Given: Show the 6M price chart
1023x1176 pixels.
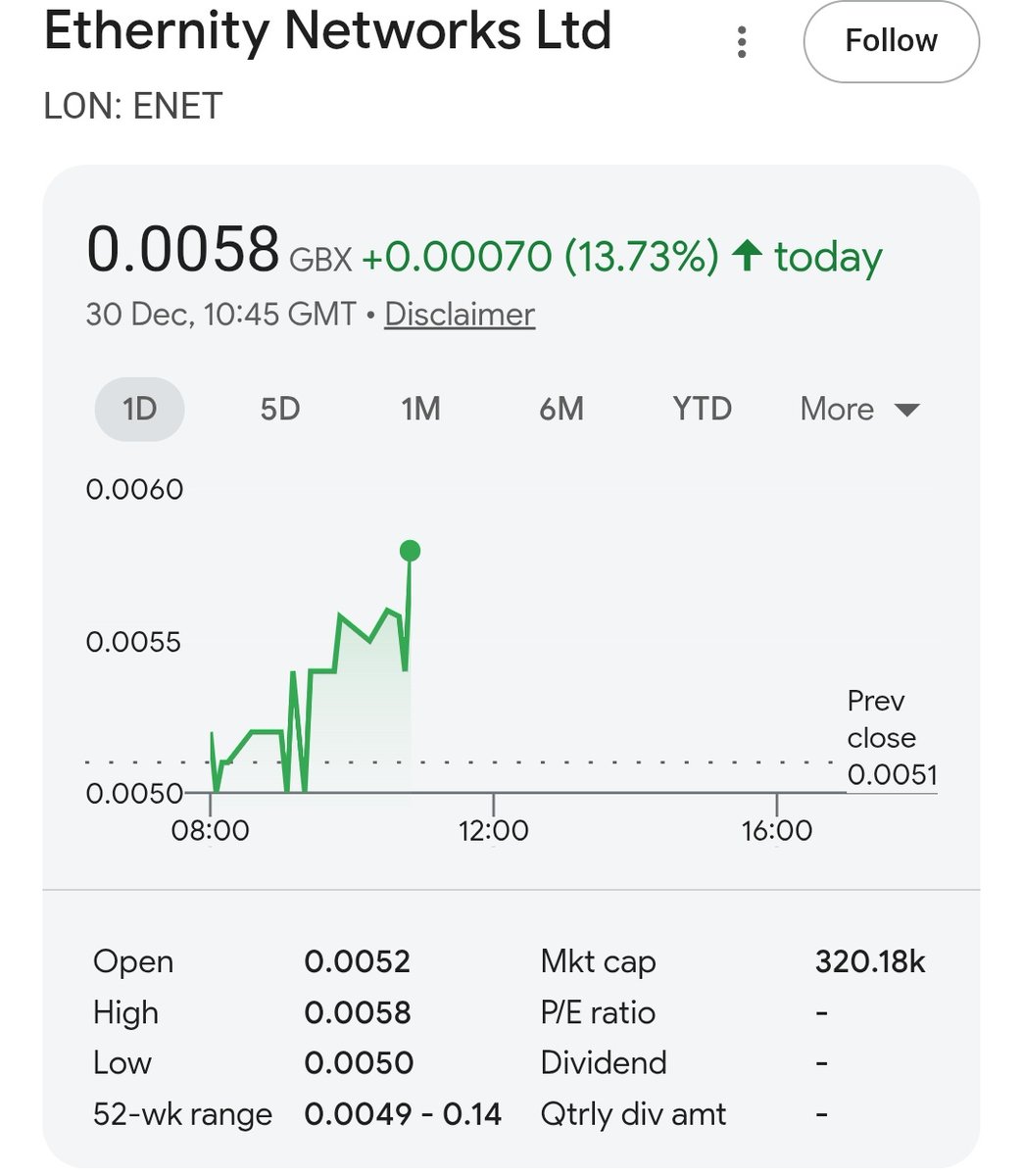Looking at the screenshot, I should 561,409.
